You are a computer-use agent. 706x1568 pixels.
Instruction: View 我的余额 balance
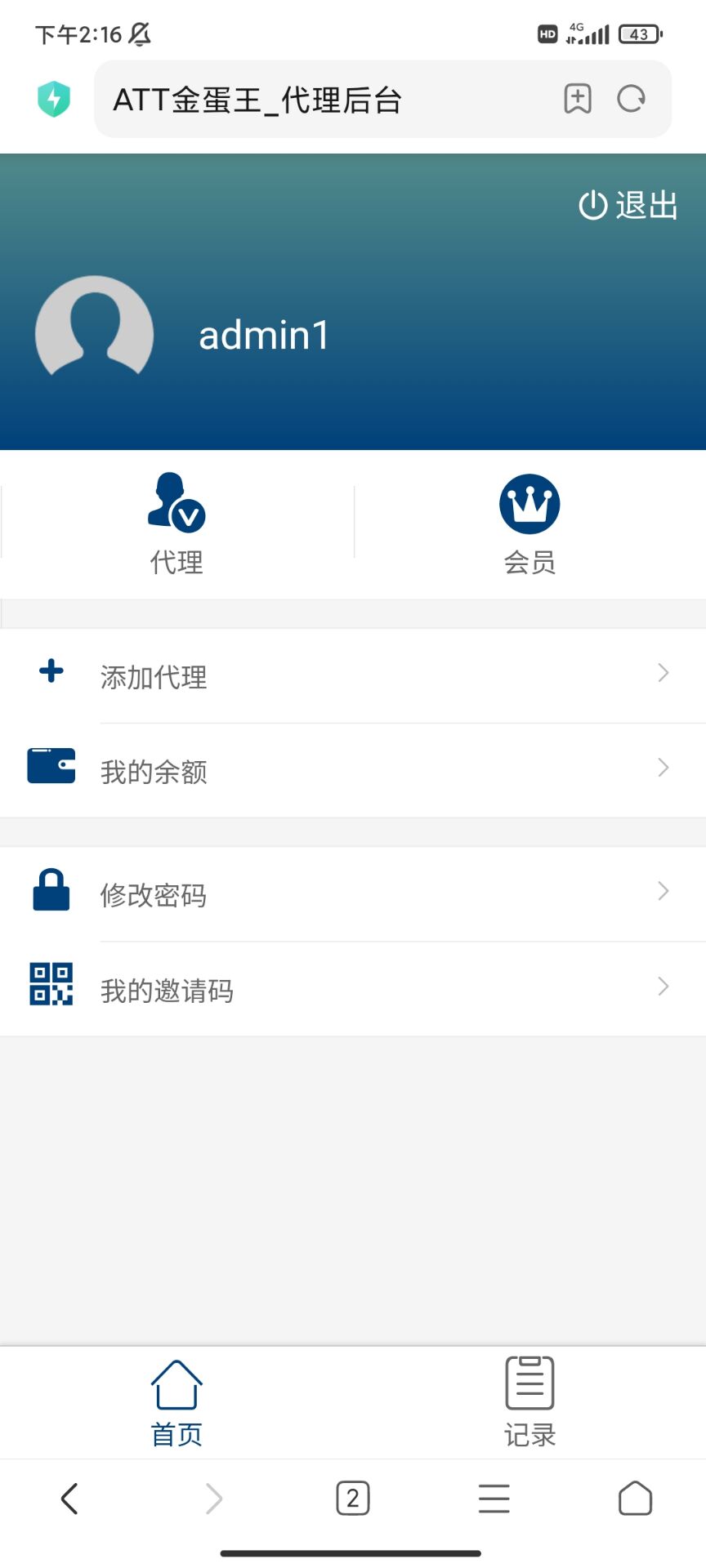click(x=353, y=771)
